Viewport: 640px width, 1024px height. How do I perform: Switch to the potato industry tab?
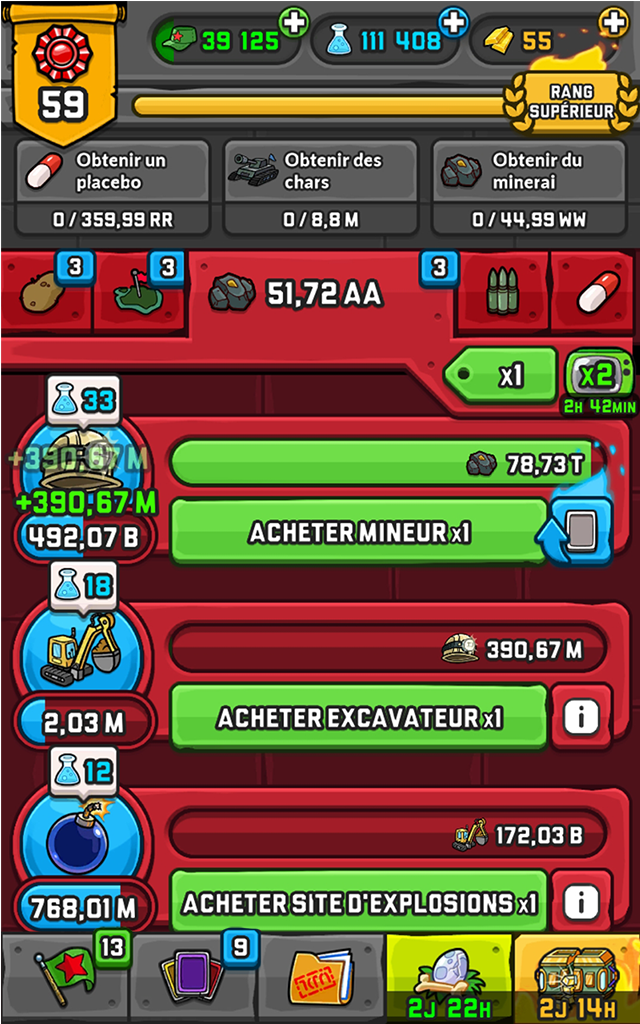[x=47, y=291]
